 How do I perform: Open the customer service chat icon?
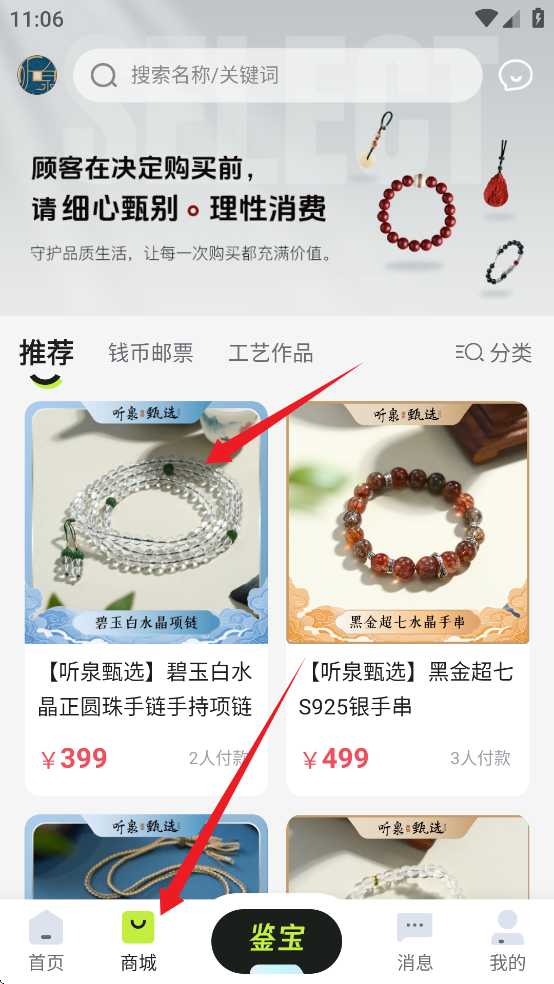click(516, 75)
